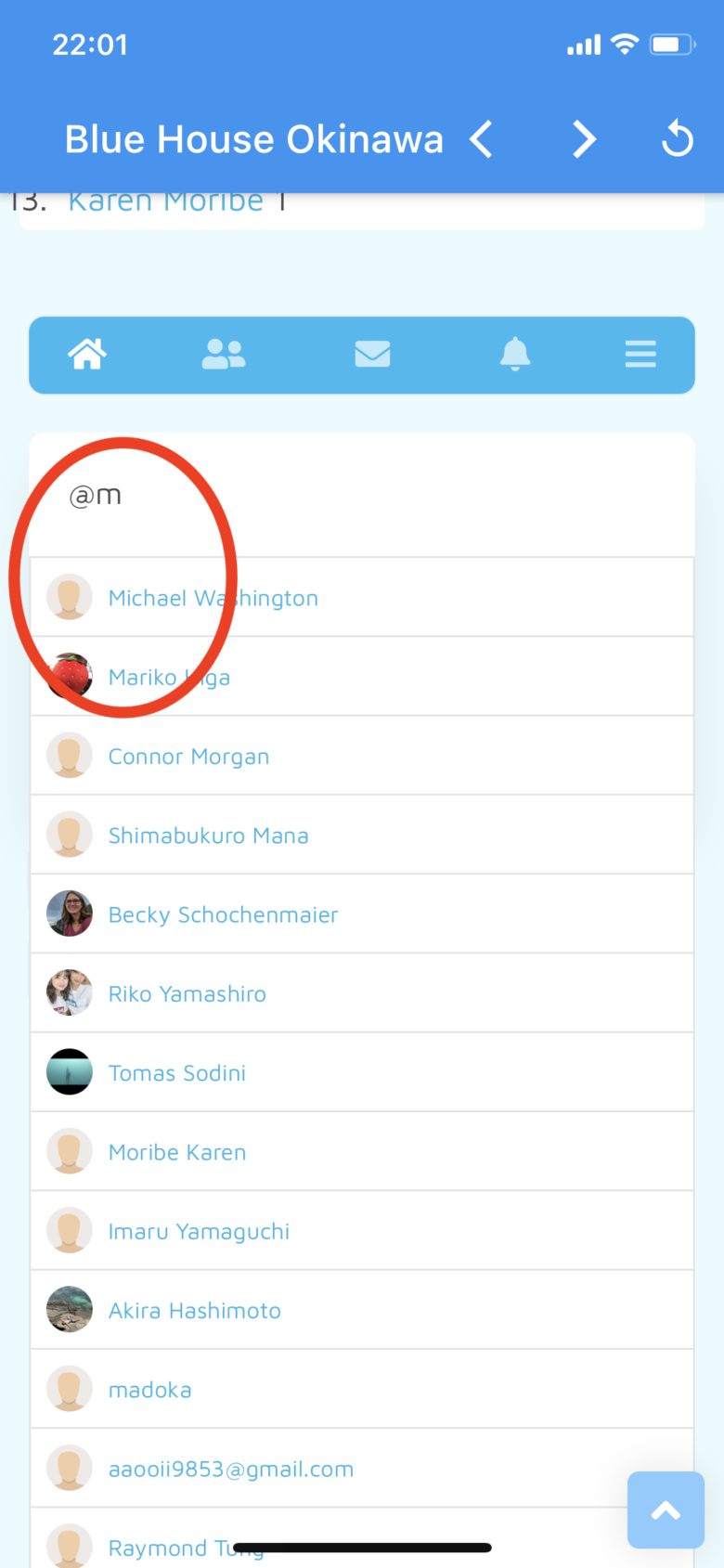This screenshot has width=724, height=1568.
Task: Select Tomas Sodini
Action: coord(176,1073)
